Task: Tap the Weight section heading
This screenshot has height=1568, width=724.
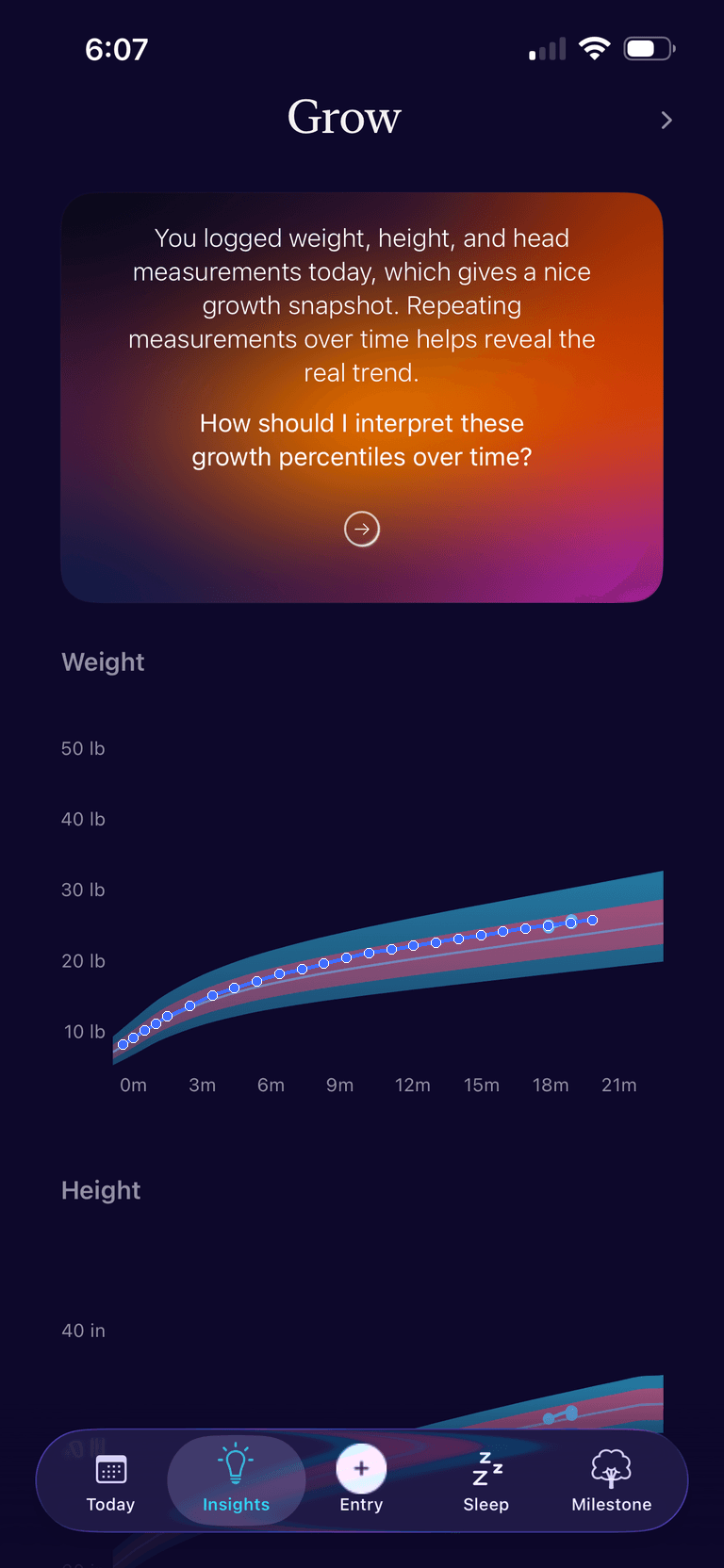Action: click(x=103, y=661)
